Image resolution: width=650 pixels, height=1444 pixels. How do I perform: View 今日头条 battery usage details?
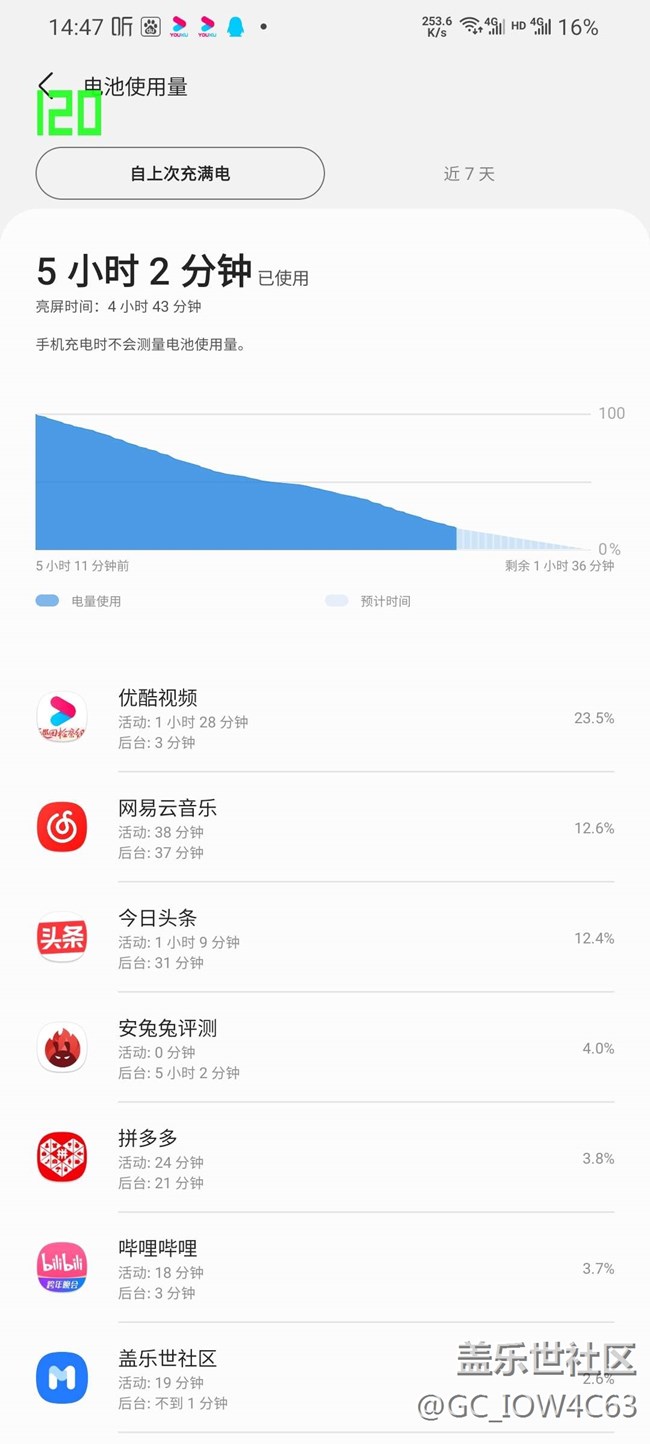pyautogui.click(x=325, y=939)
